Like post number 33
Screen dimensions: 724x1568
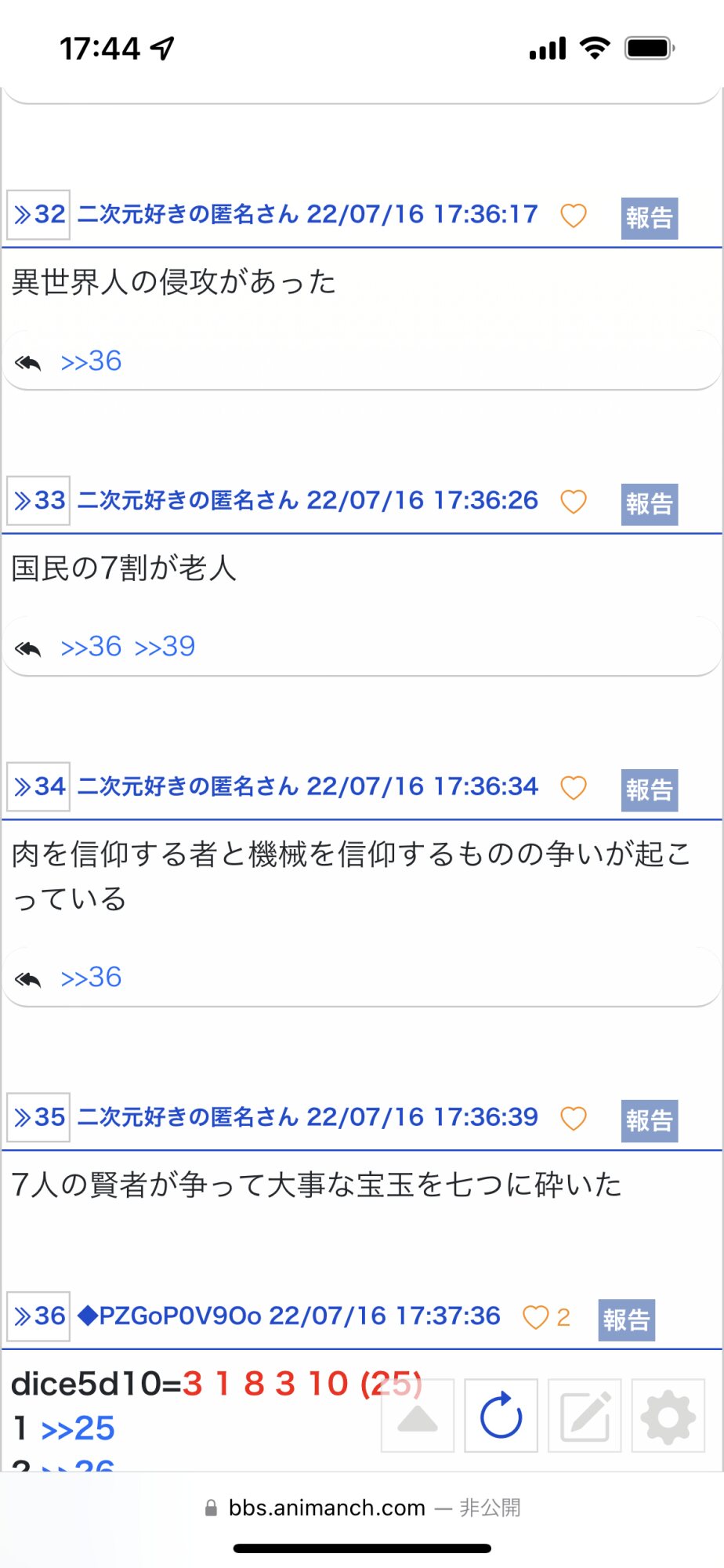coord(574,502)
